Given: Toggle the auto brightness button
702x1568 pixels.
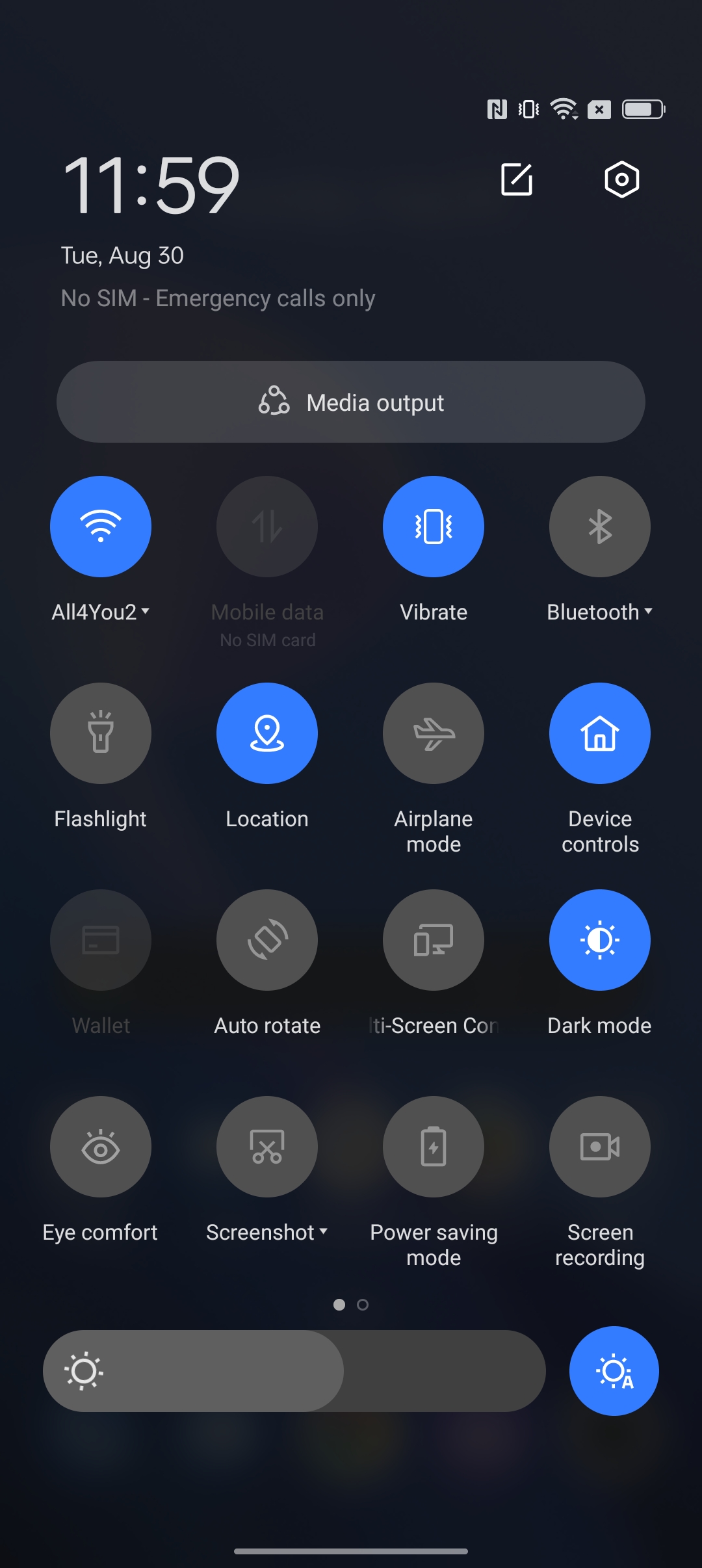Looking at the screenshot, I should (614, 1371).
